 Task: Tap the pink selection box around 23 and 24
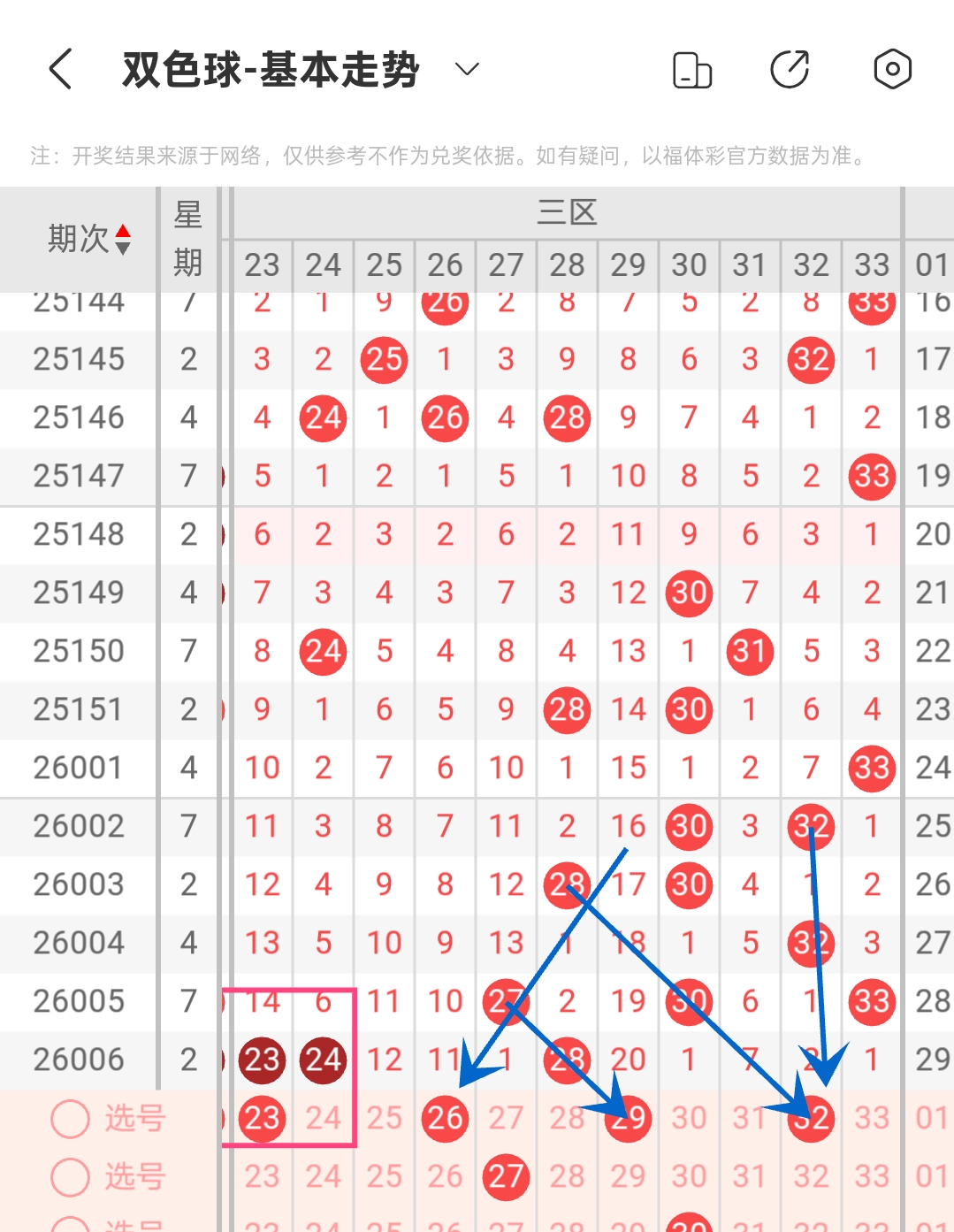coord(292,1066)
